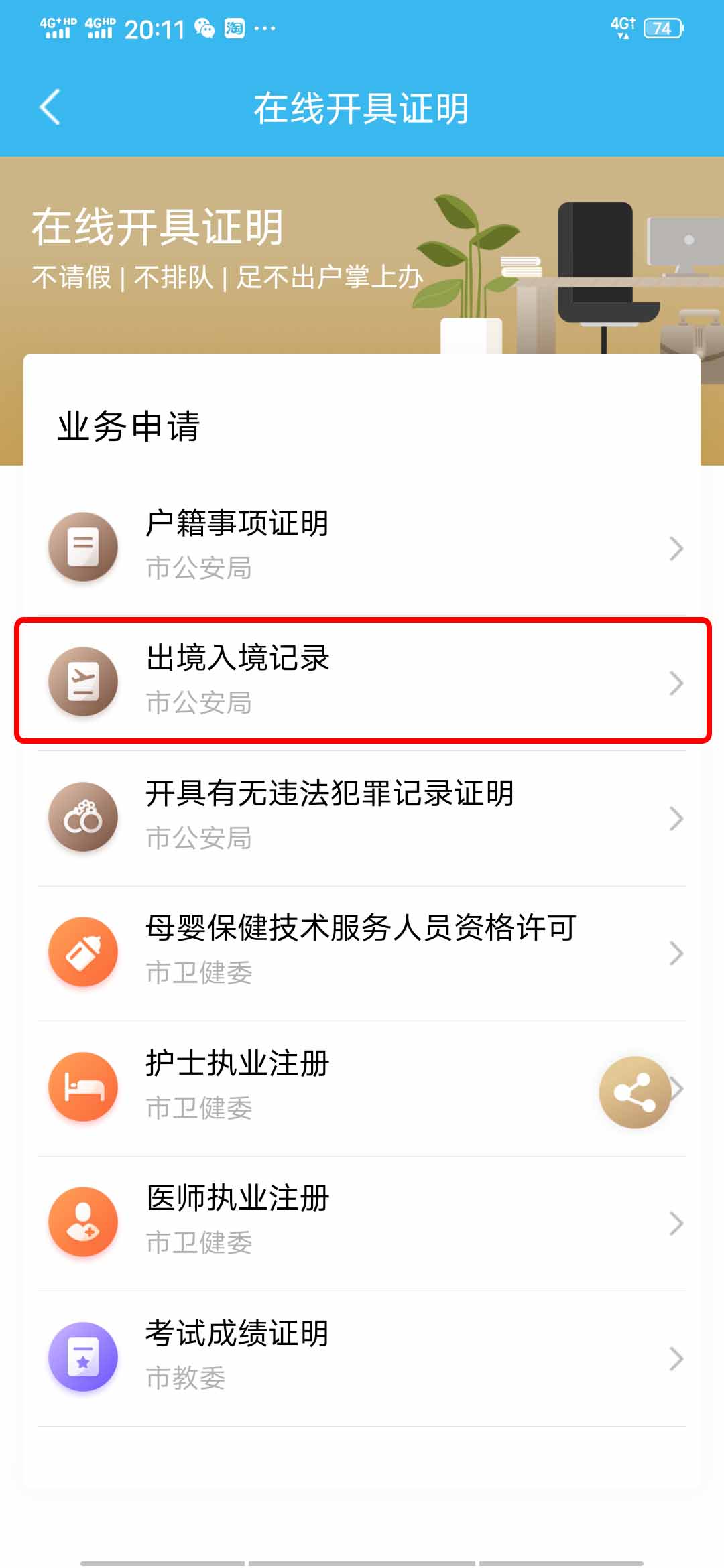The image size is (724, 1568).
Task: Go back using the top-left arrow
Action: point(50,107)
